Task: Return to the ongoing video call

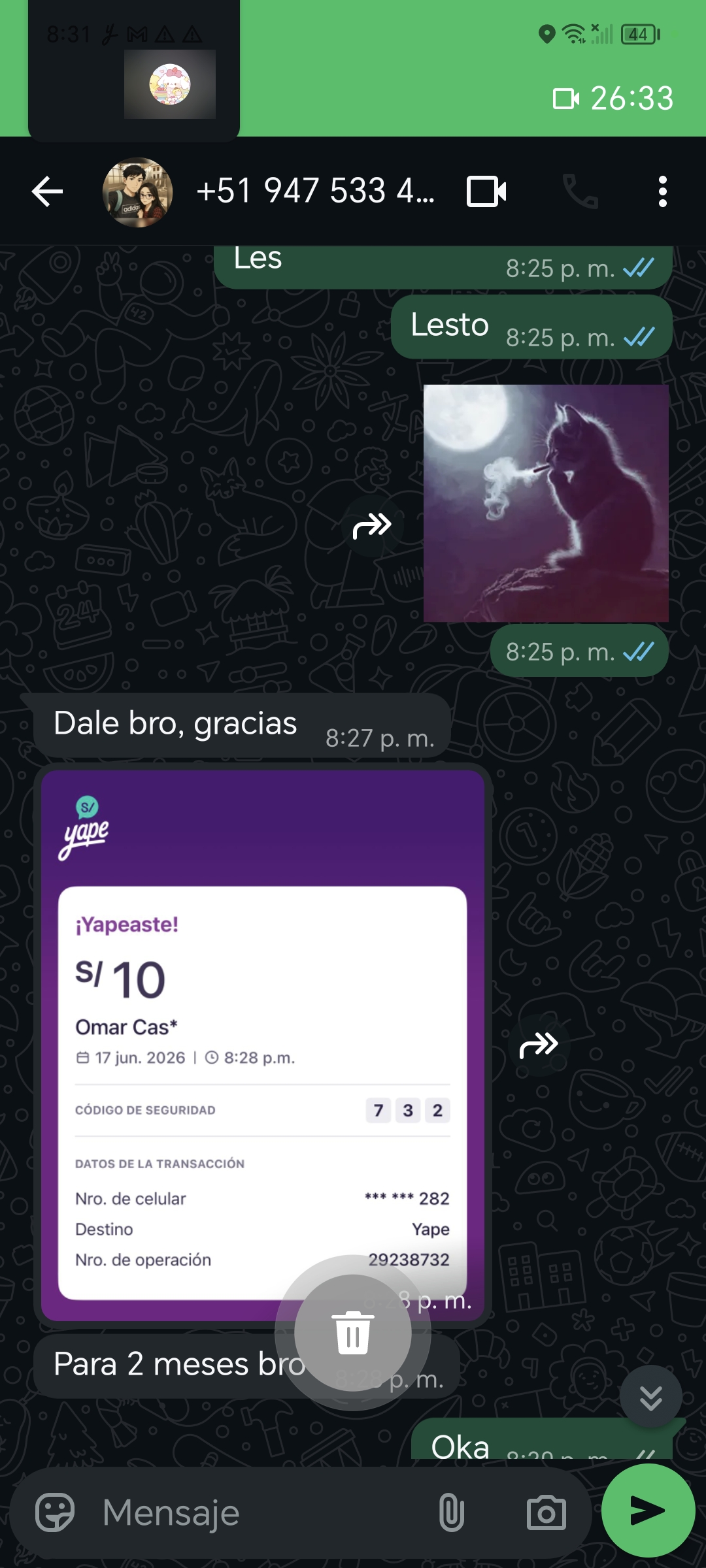Action: [613, 99]
